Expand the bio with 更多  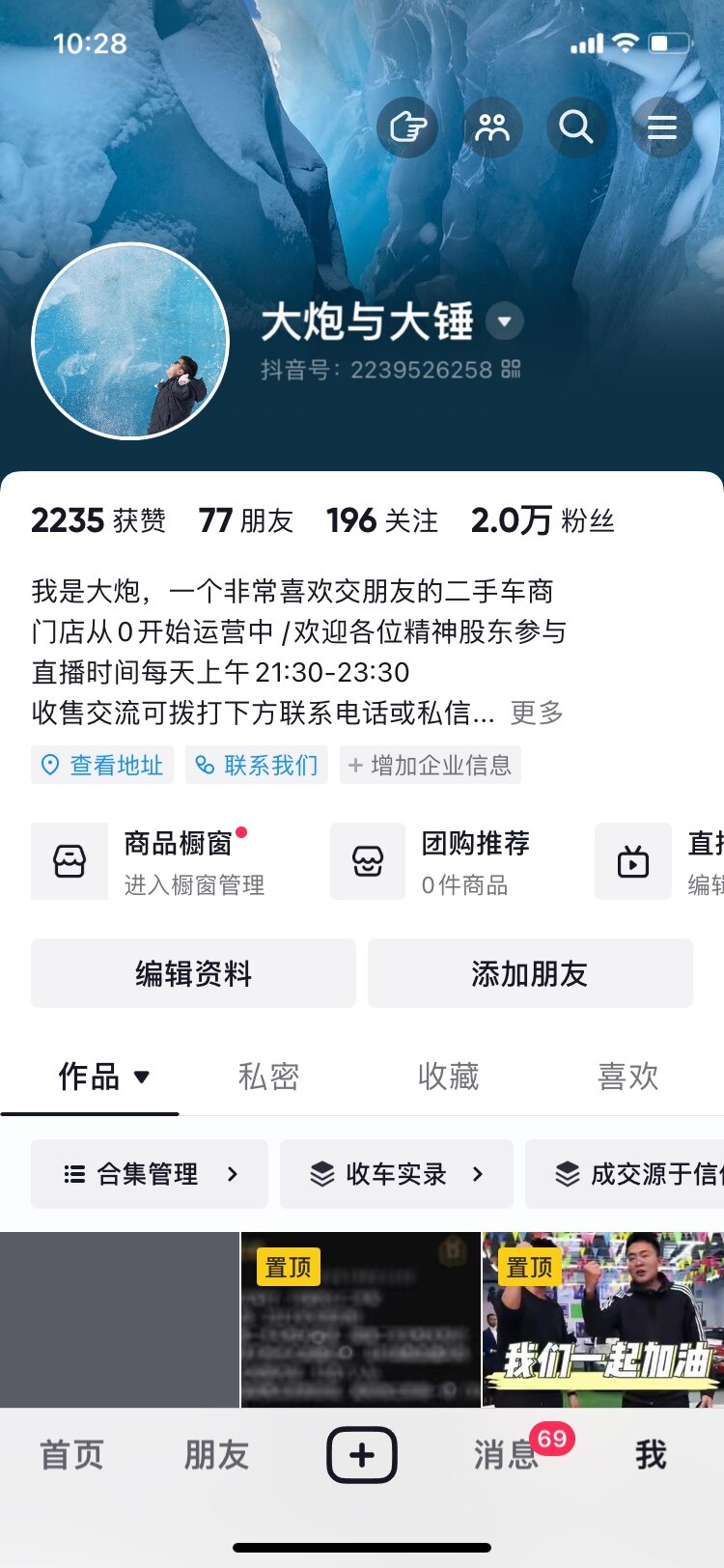[537, 713]
